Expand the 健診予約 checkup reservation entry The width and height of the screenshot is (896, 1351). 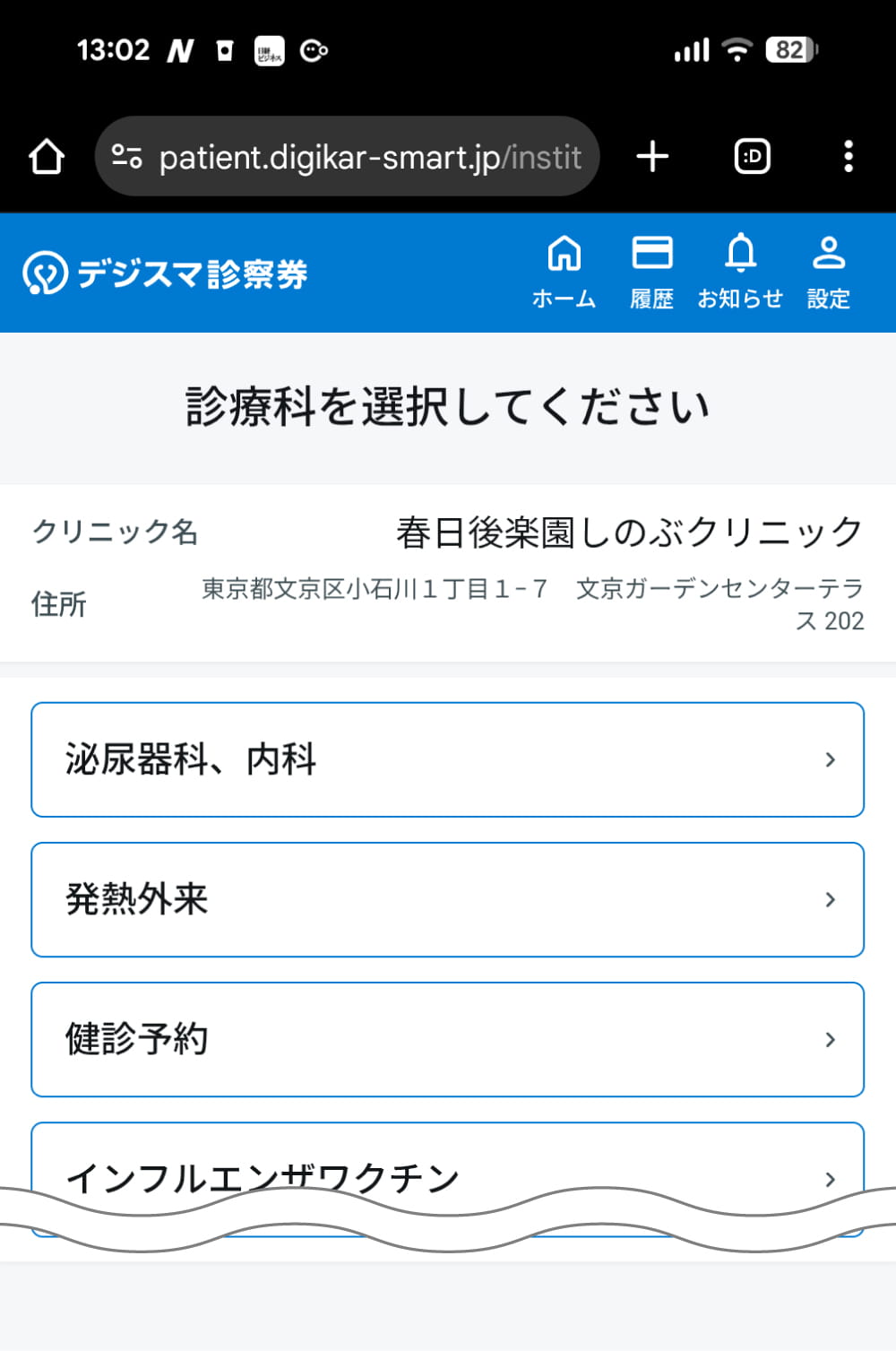click(446, 1039)
